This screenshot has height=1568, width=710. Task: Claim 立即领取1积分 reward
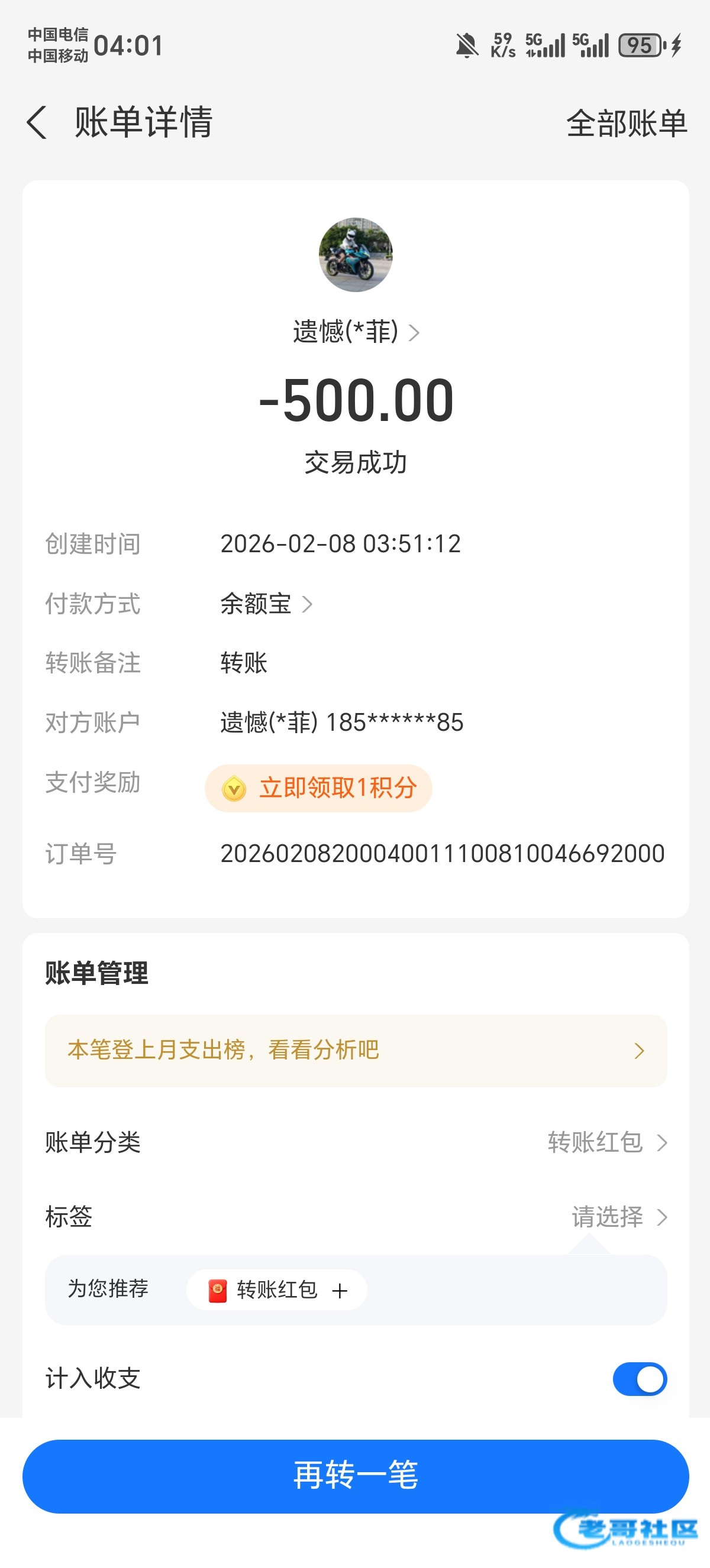point(318,788)
